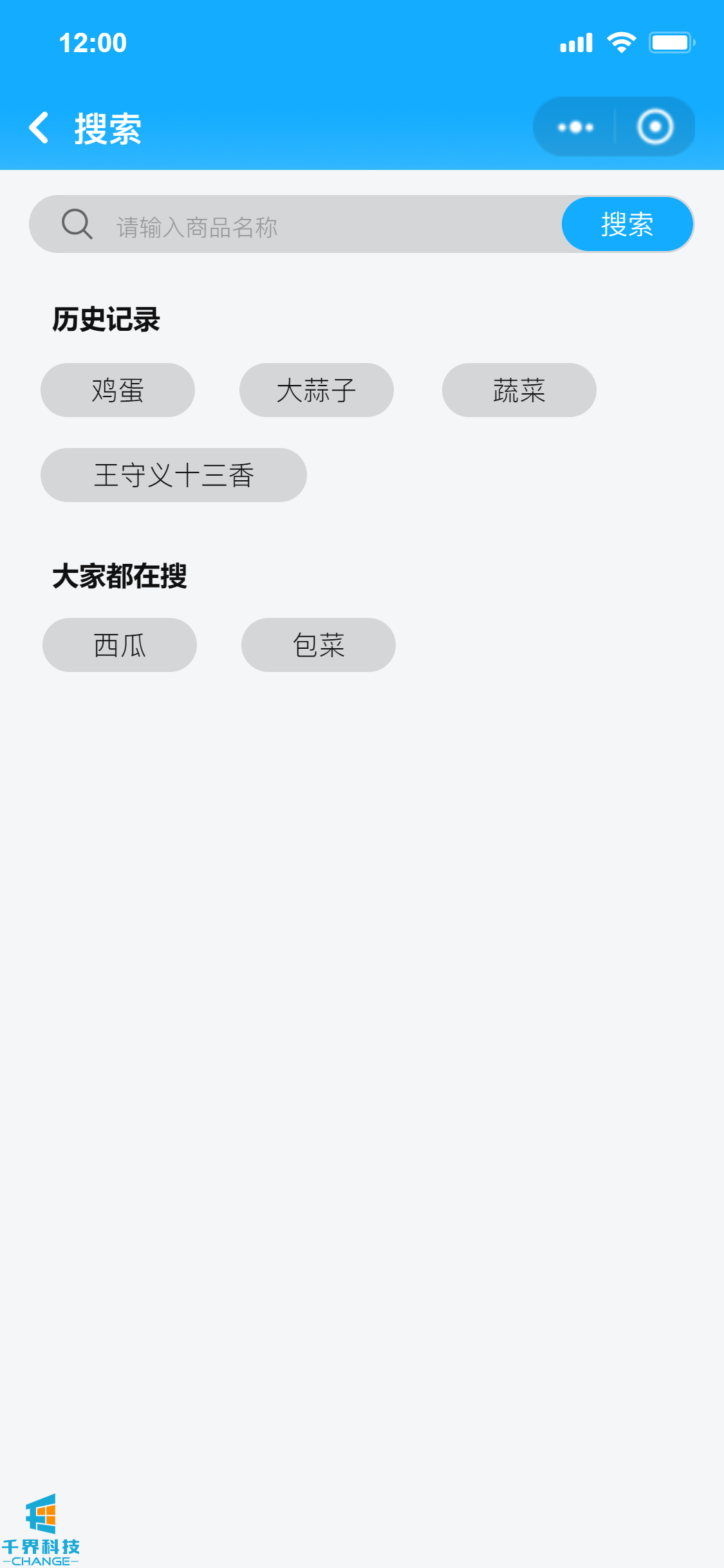Search again for 王守义十三香
724x1568 pixels.
[x=174, y=475]
